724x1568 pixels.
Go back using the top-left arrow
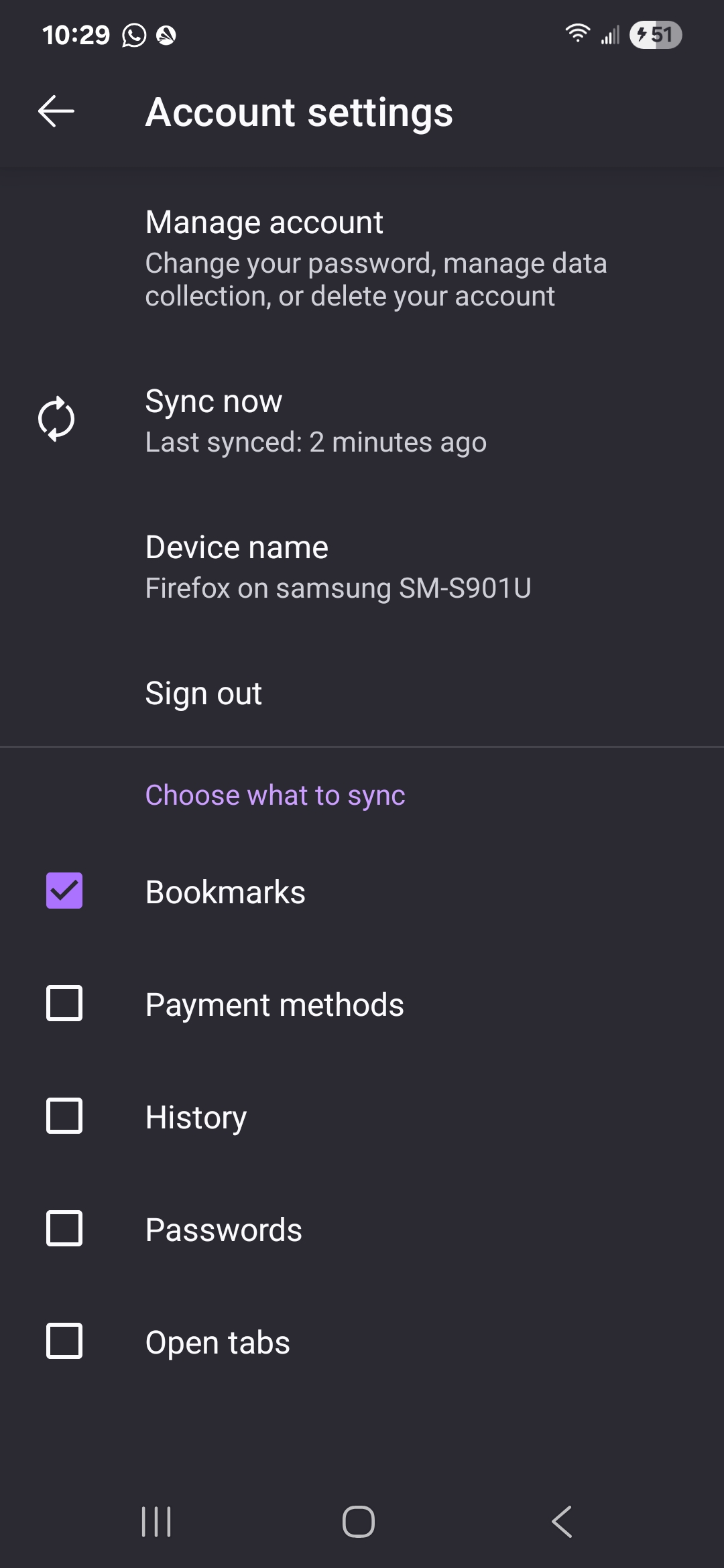click(x=56, y=111)
